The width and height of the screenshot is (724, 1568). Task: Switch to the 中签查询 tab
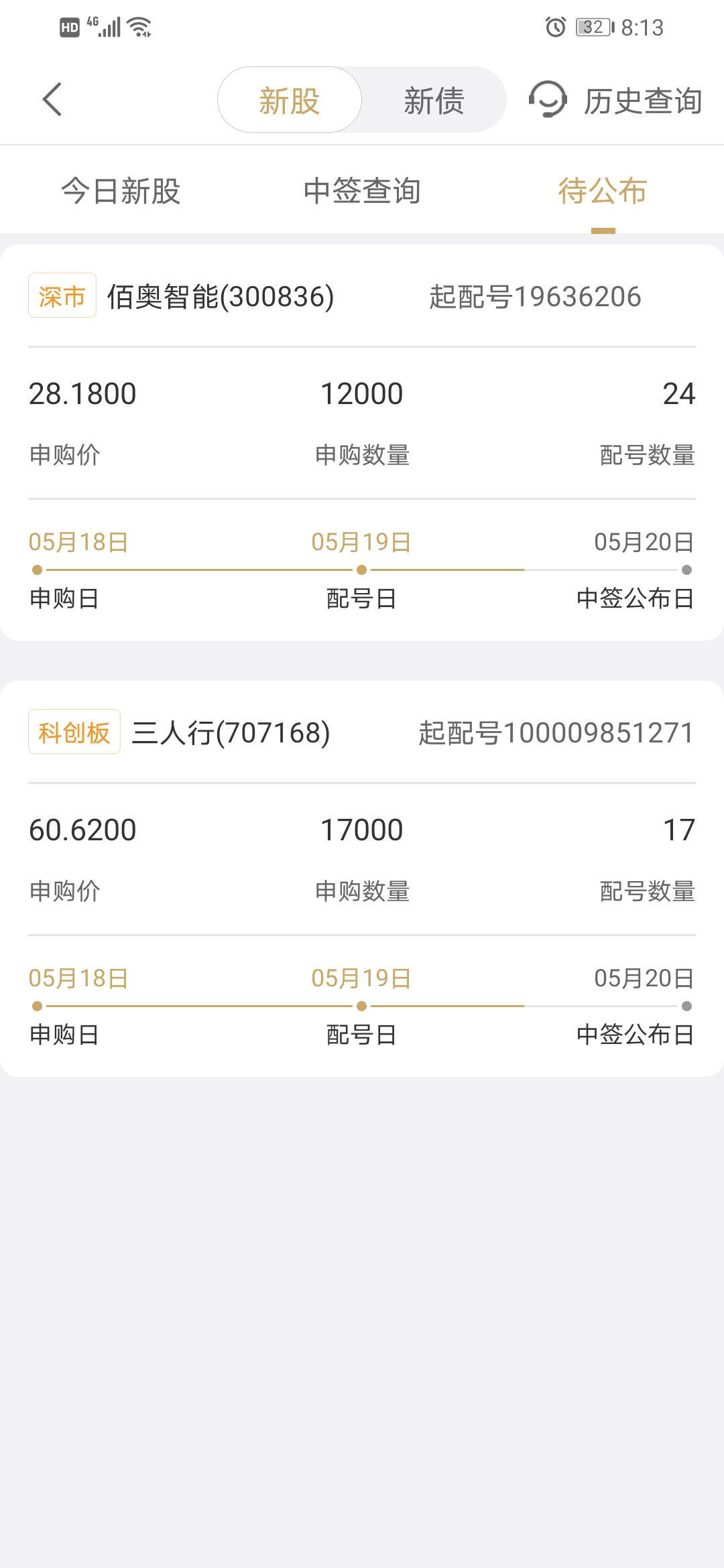(x=362, y=191)
